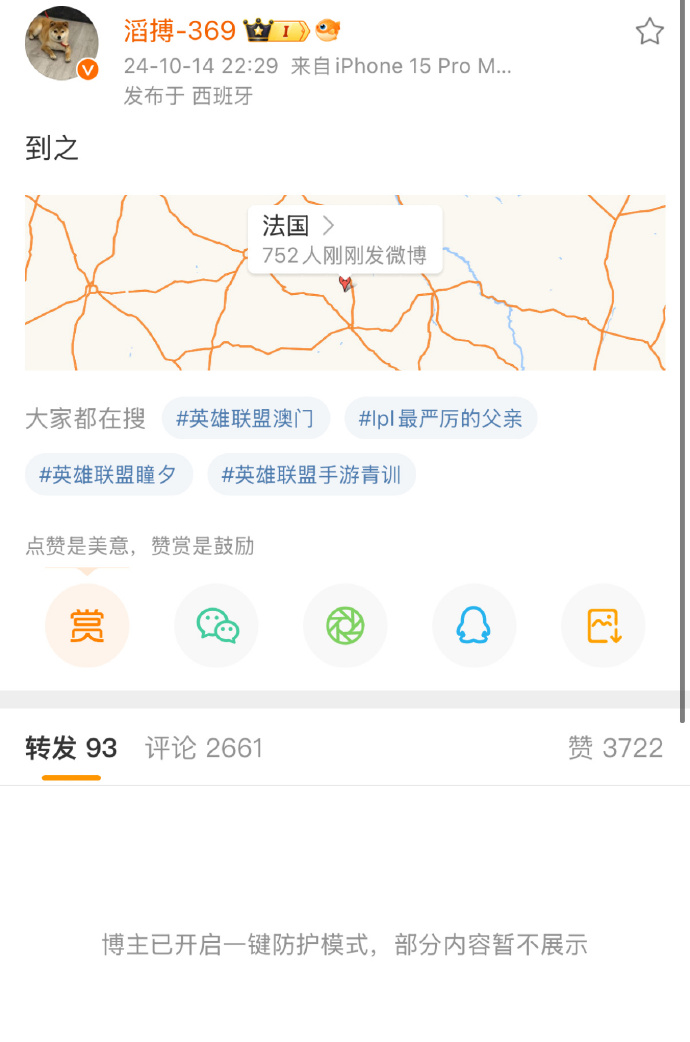Tap the 赏 reward button

point(87,626)
